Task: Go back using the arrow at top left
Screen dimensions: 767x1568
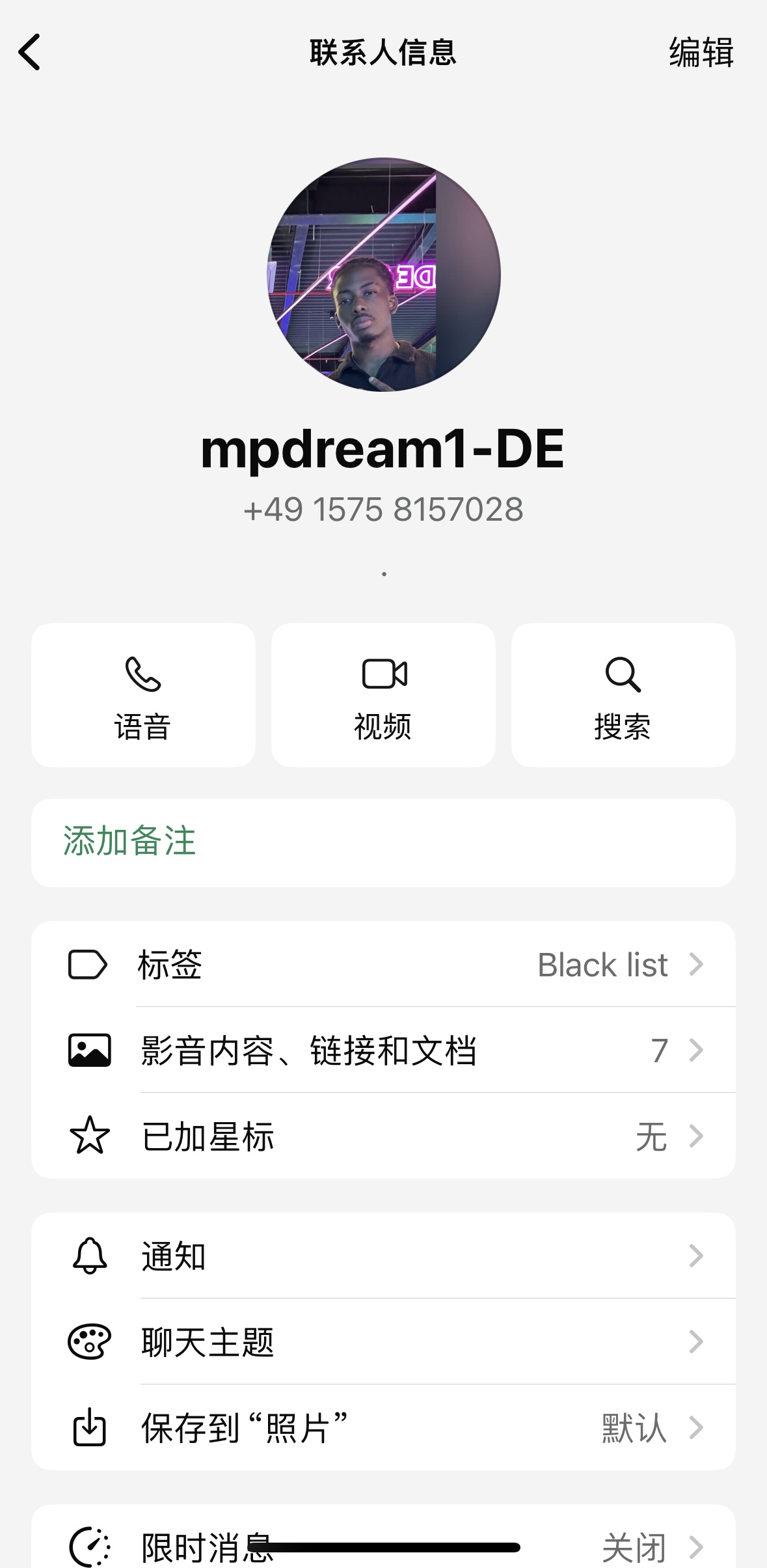Action: (31, 54)
